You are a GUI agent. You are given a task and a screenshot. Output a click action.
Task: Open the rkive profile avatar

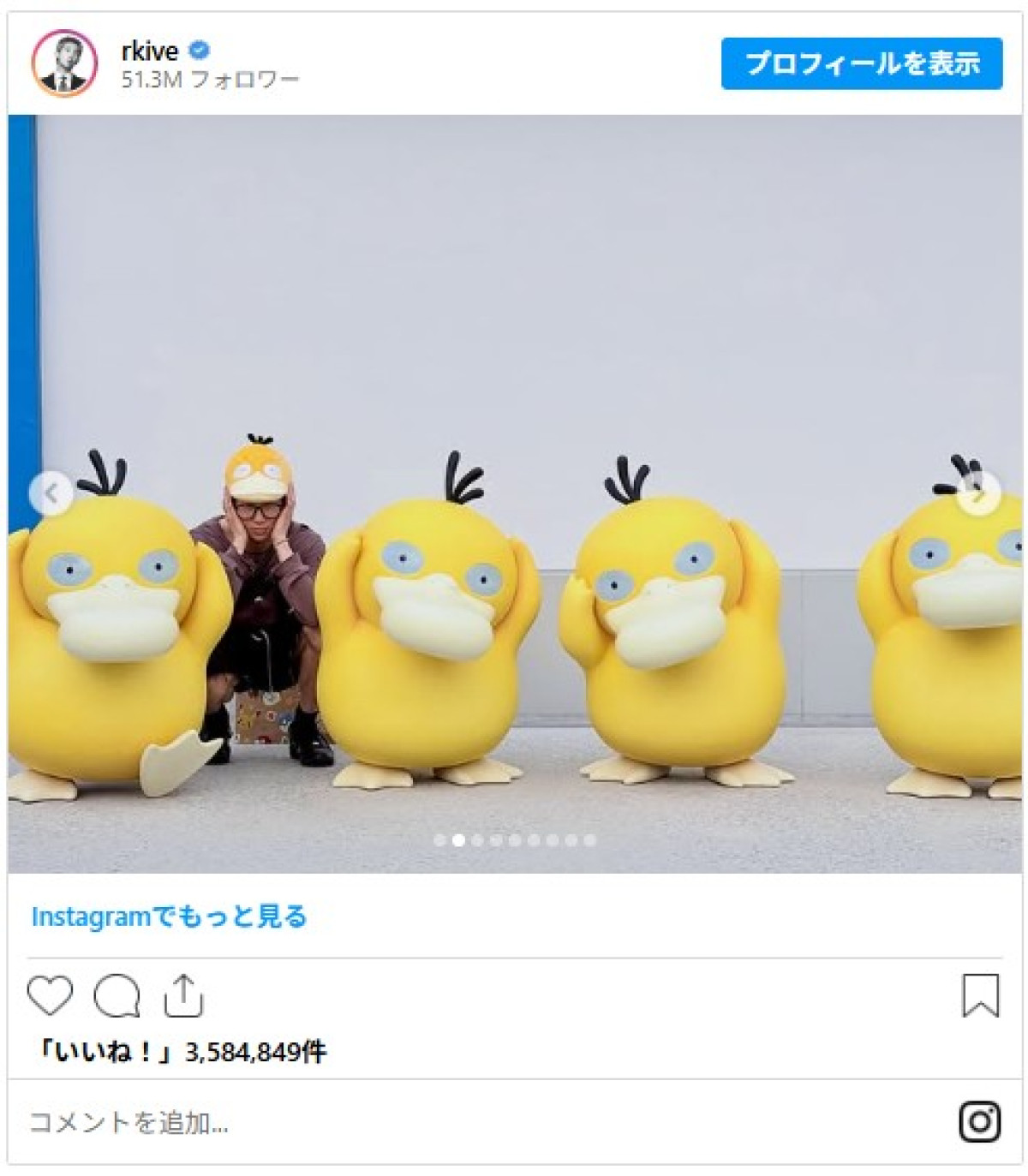coord(64,63)
